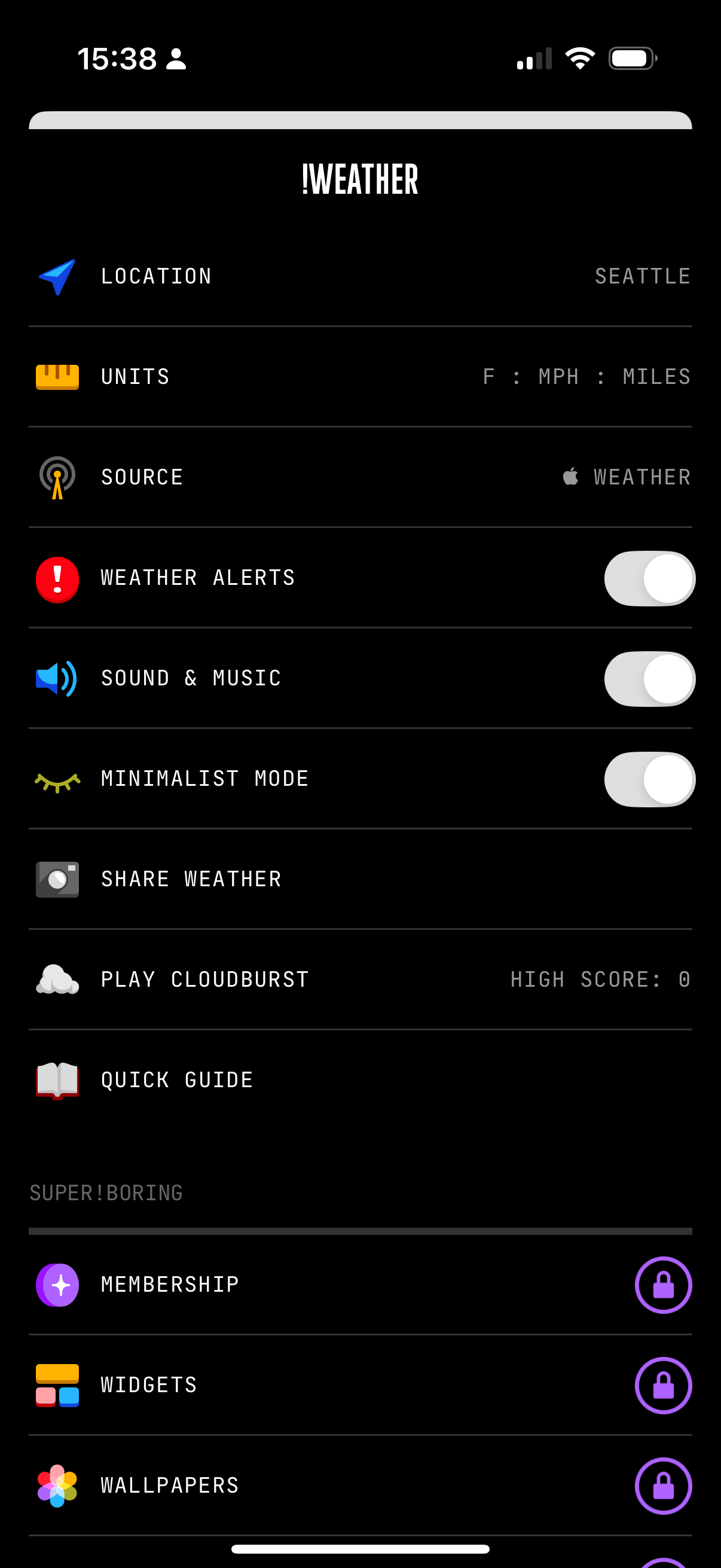Click the location navigation arrow icon
721x1568 pixels.
[x=57, y=276]
